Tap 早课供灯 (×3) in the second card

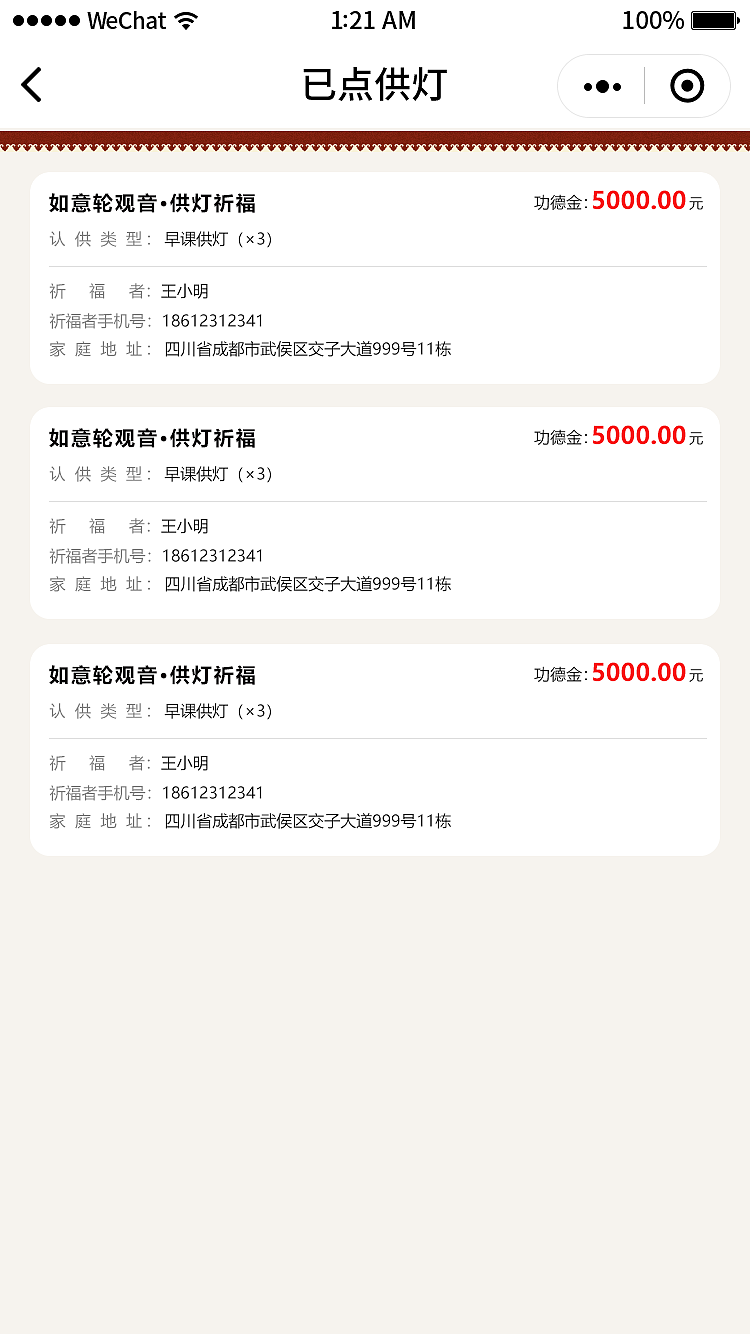point(216,474)
